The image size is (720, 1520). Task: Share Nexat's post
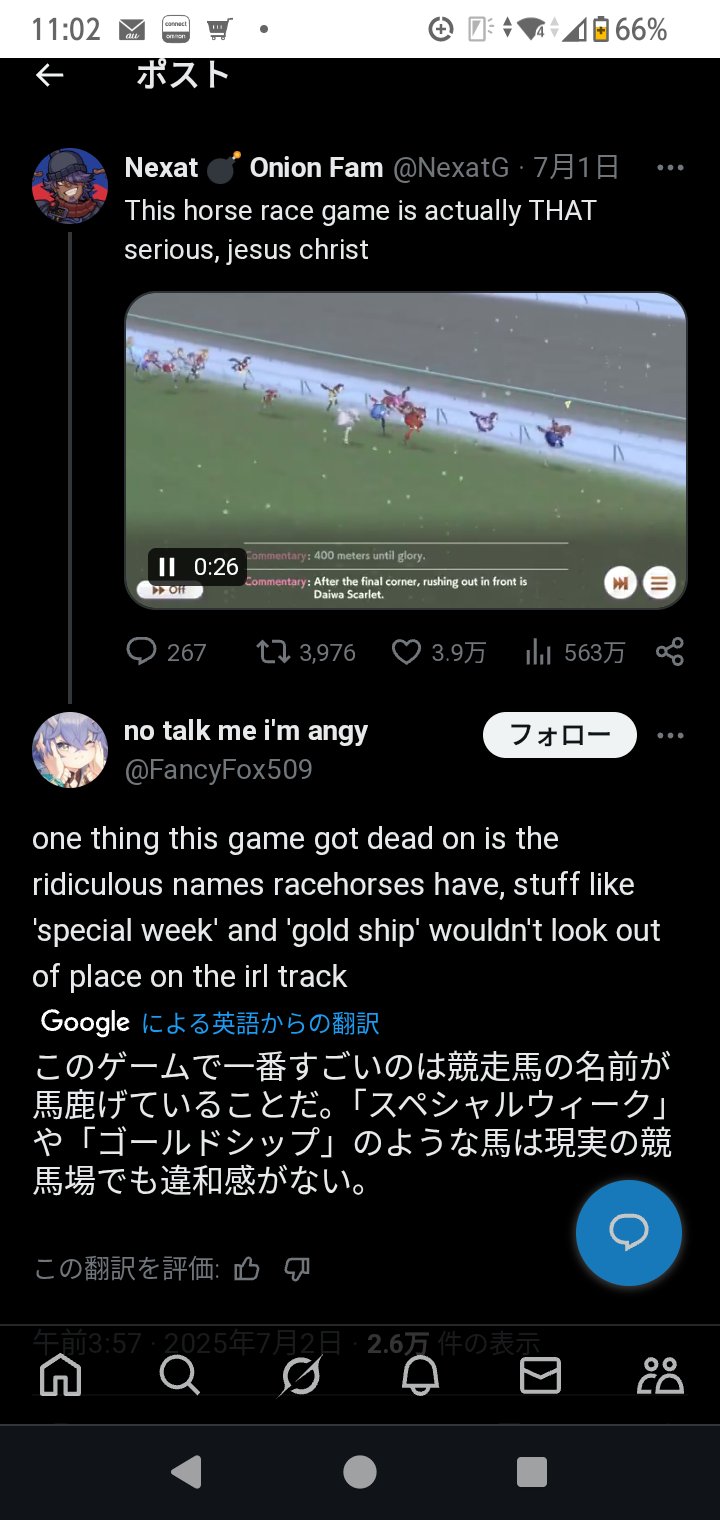(670, 652)
